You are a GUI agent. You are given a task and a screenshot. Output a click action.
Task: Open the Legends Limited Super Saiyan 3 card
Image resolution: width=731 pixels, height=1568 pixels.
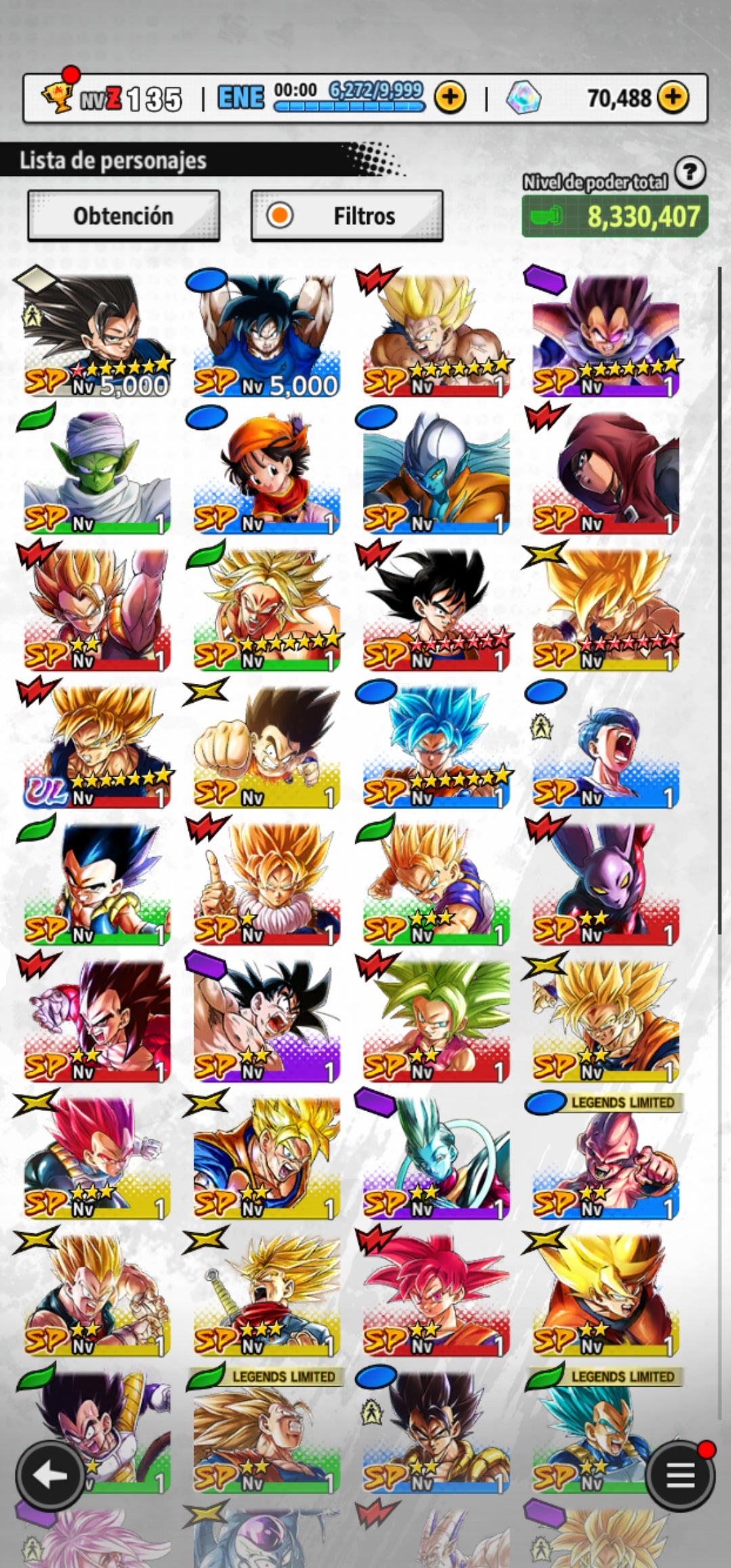[x=267, y=1432]
